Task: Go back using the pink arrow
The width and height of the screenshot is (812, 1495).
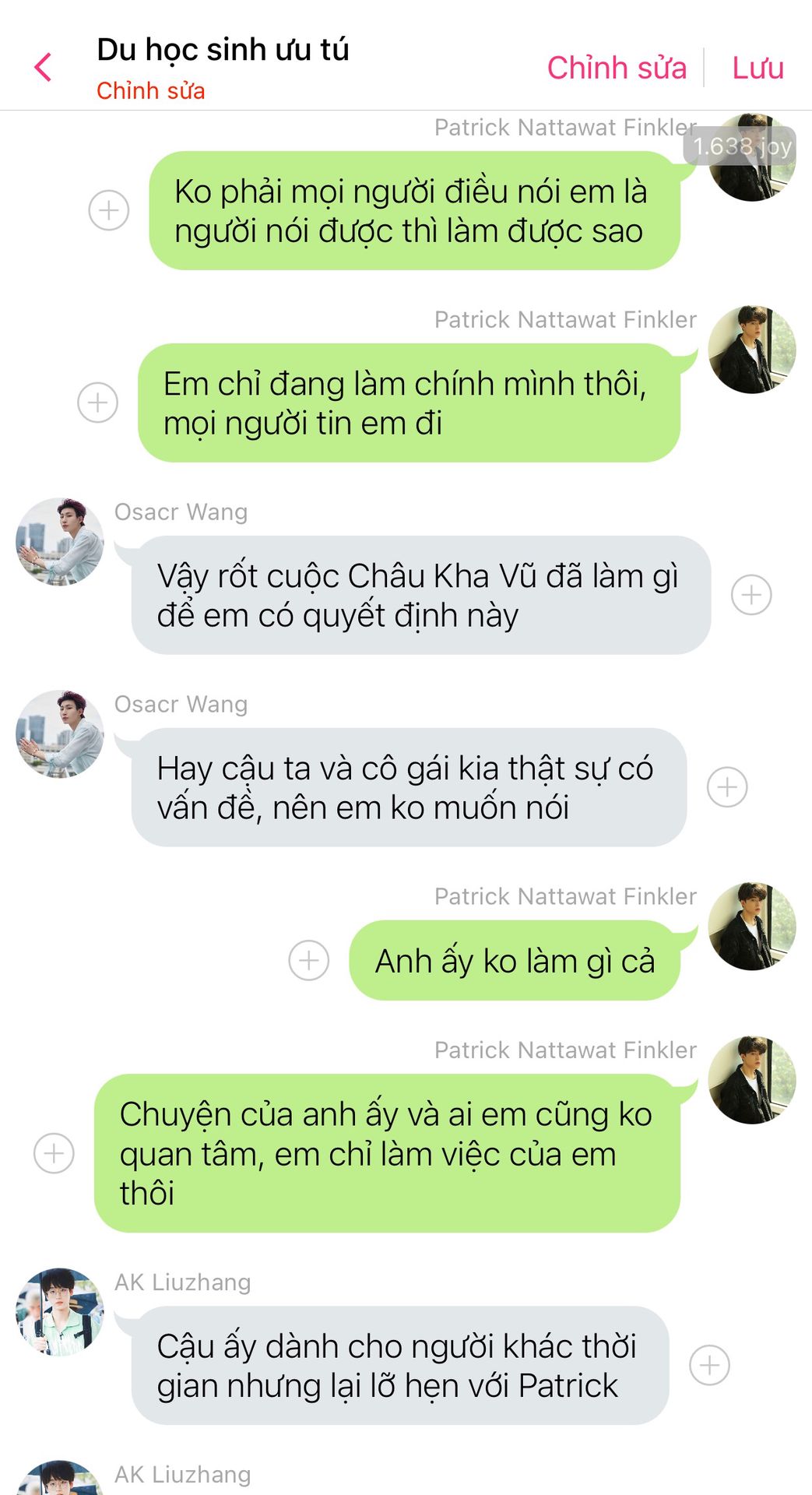Action: click(44, 68)
